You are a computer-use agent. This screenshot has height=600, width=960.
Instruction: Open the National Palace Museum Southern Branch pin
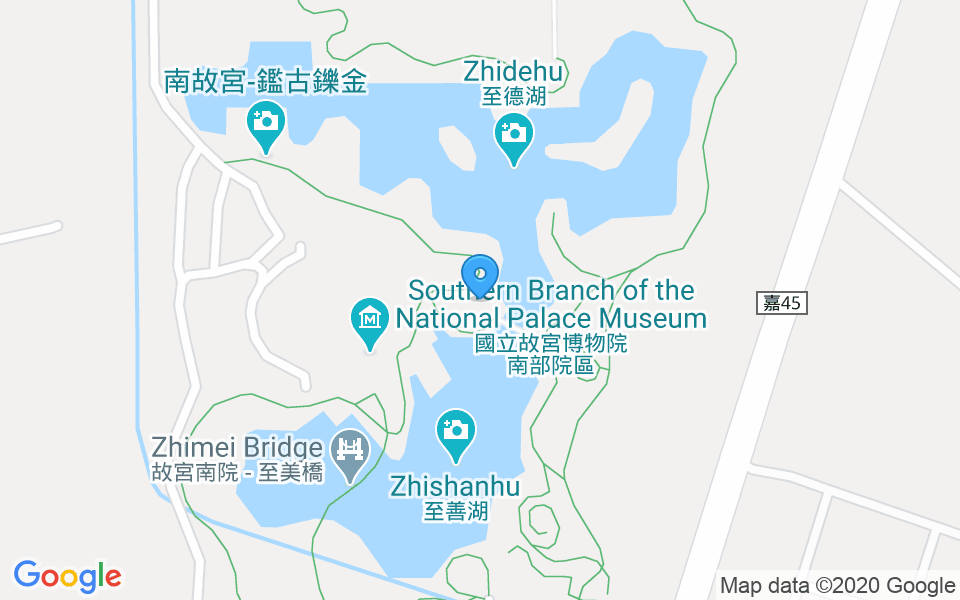pyautogui.click(x=370, y=320)
